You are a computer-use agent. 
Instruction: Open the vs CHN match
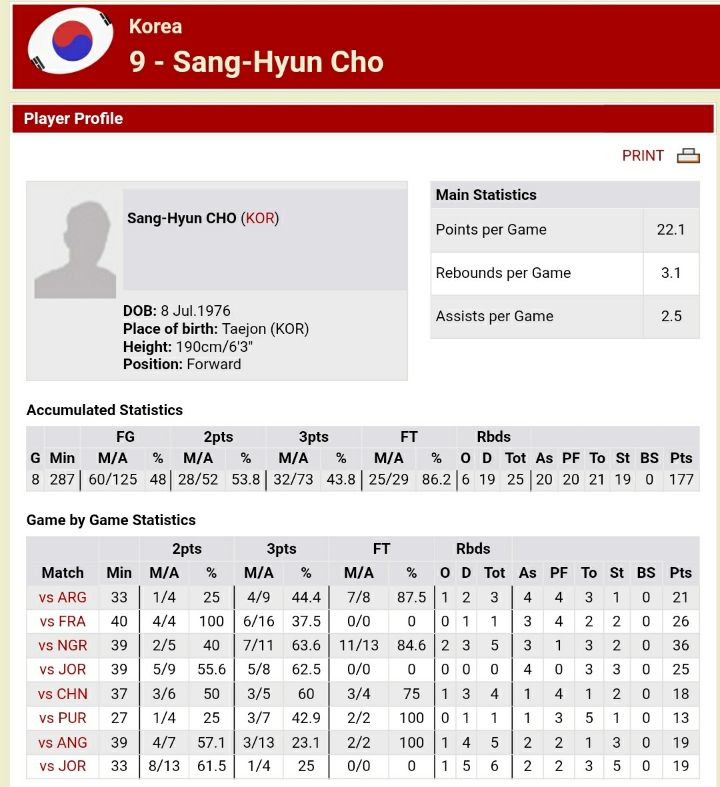click(63, 694)
